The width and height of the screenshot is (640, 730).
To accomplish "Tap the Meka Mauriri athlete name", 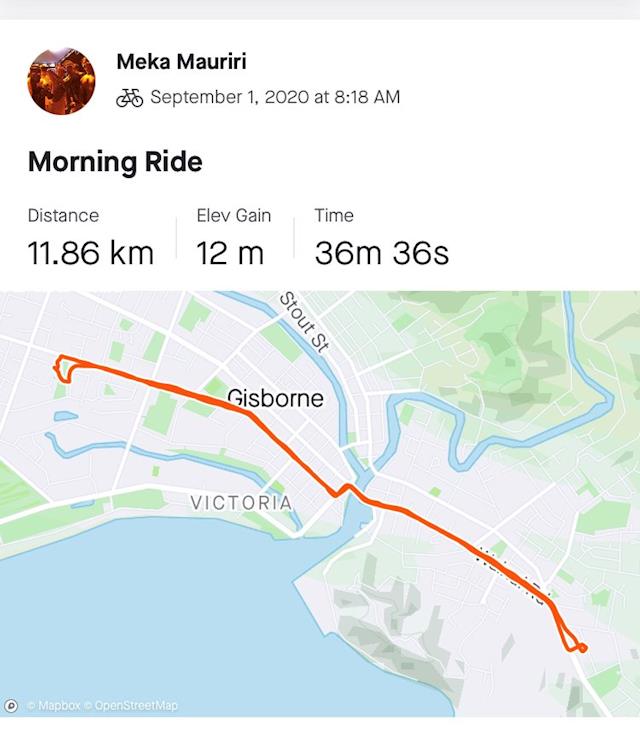I will [181, 62].
